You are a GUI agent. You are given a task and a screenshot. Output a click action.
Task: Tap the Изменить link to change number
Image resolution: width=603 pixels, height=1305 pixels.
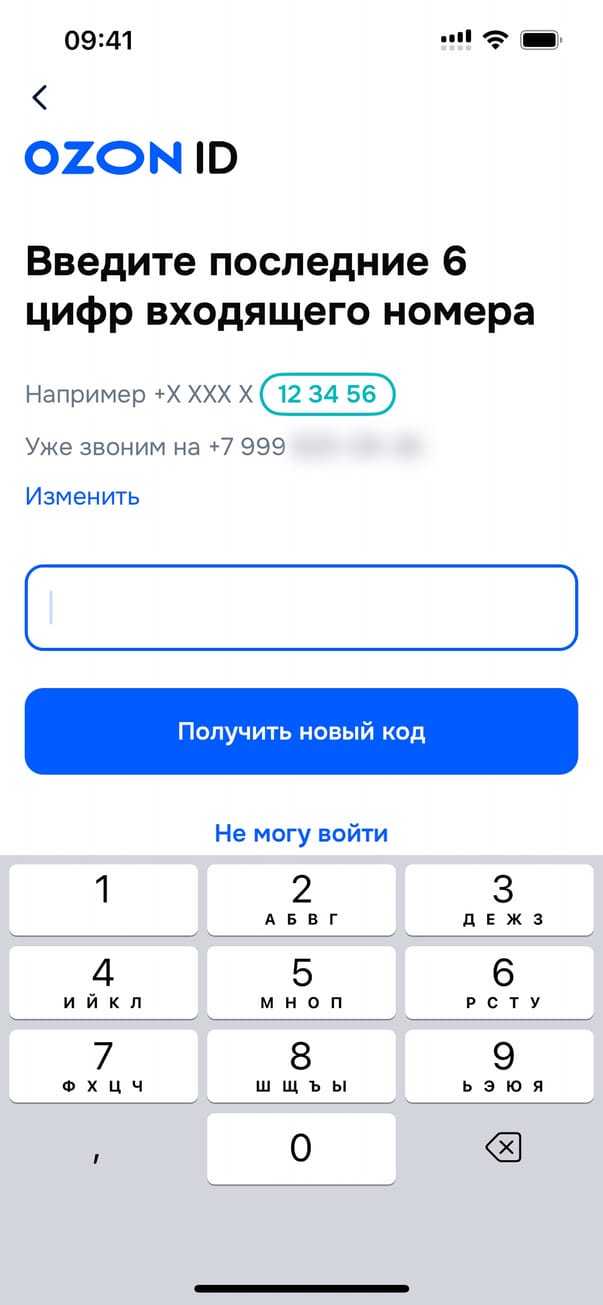pyautogui.click(x=82, y=496)
